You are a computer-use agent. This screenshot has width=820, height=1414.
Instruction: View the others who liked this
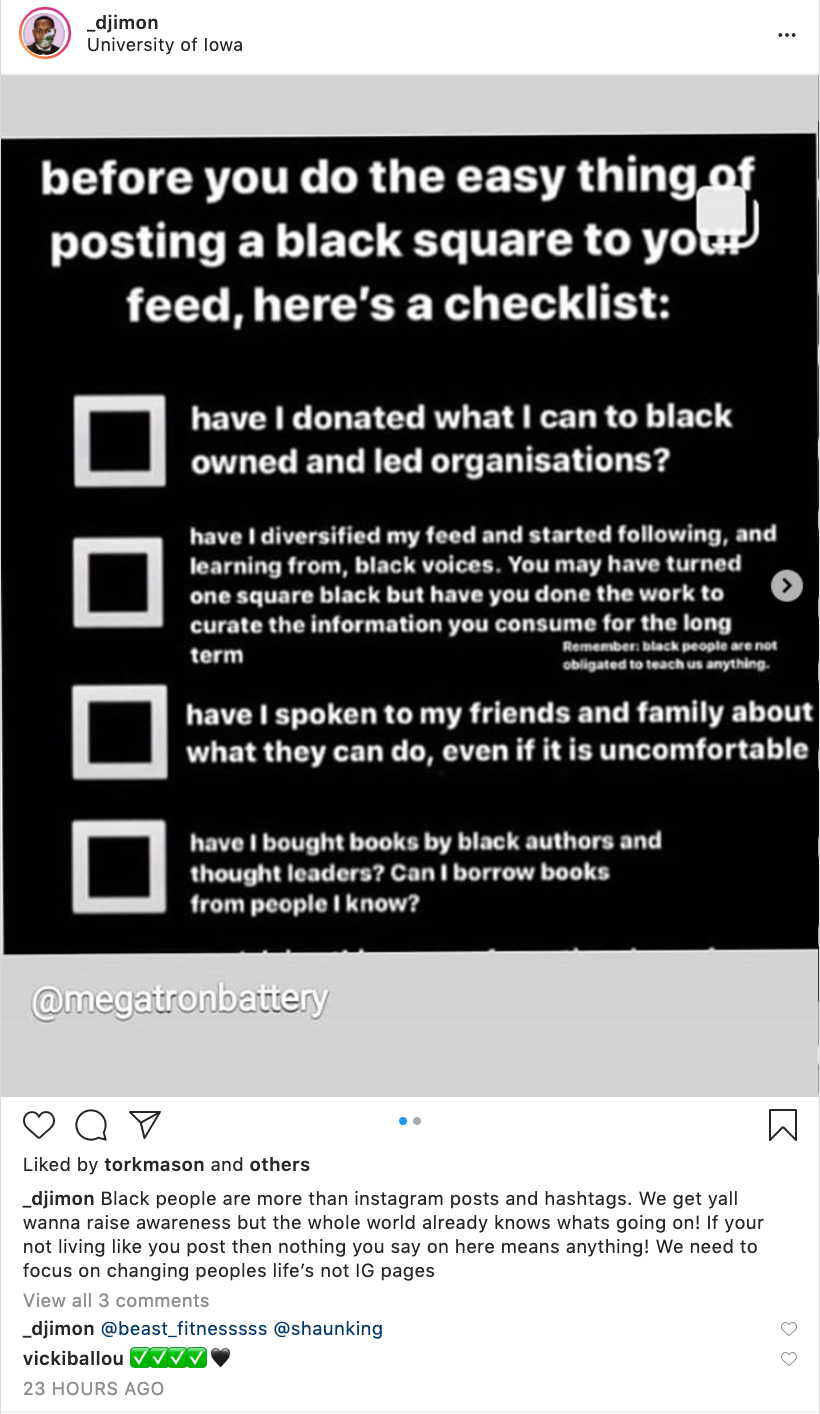(x=280, y=1164)
